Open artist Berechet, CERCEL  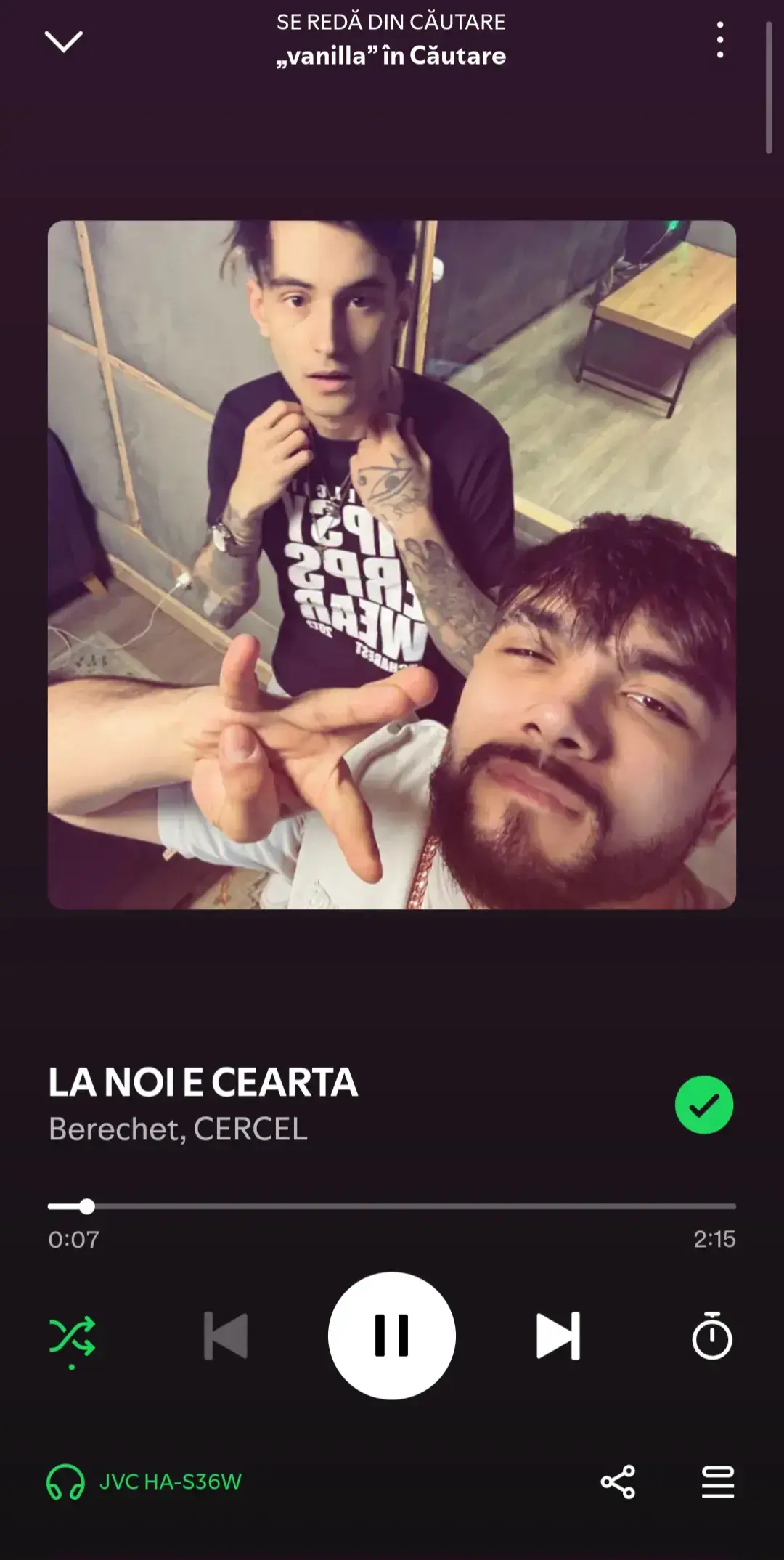tap(178, 1129)
